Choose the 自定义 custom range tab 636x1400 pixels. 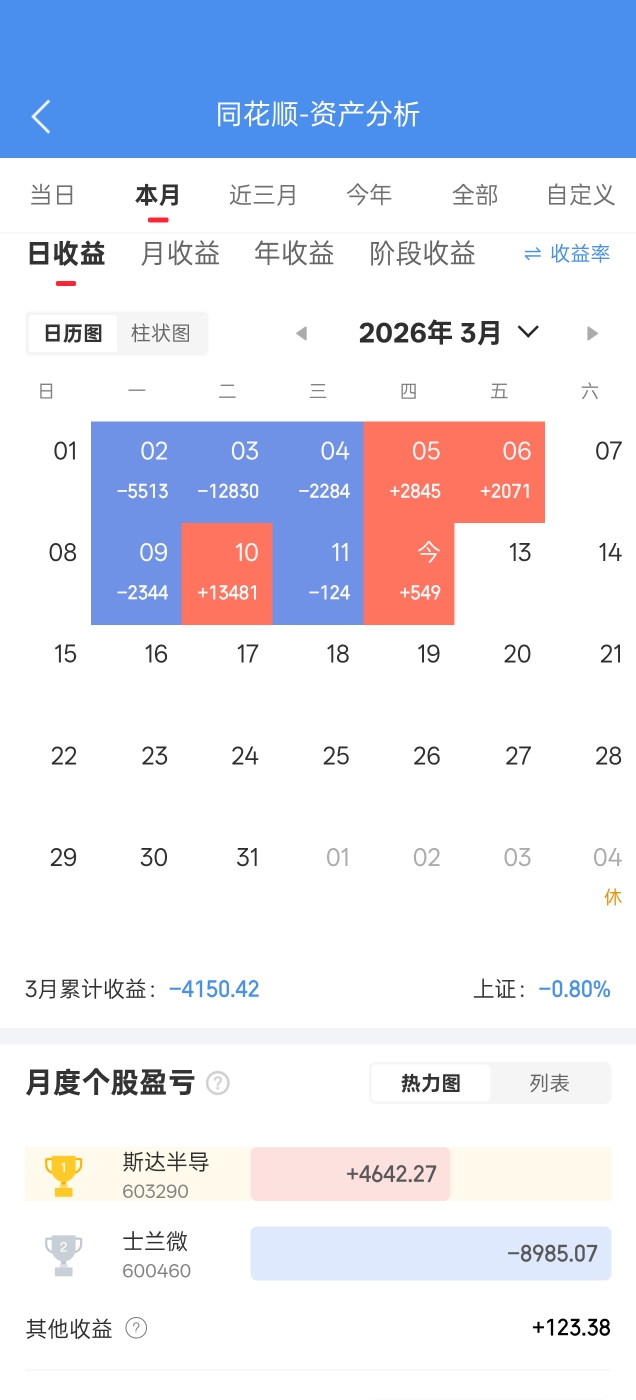tap(580, 195)
